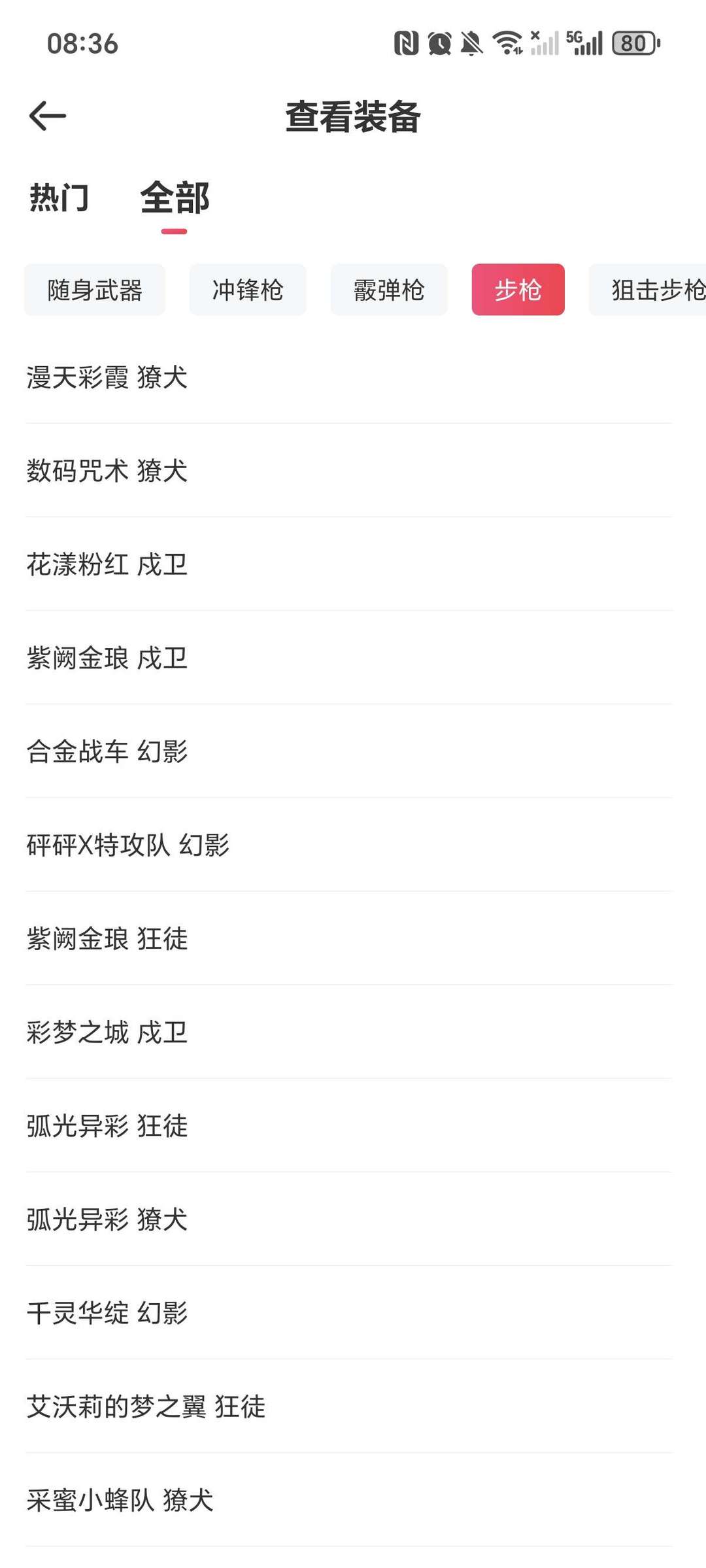Filter by 冲锋枪 chip
Viewport: 706px width, 1568px height.
coord(248,290)
